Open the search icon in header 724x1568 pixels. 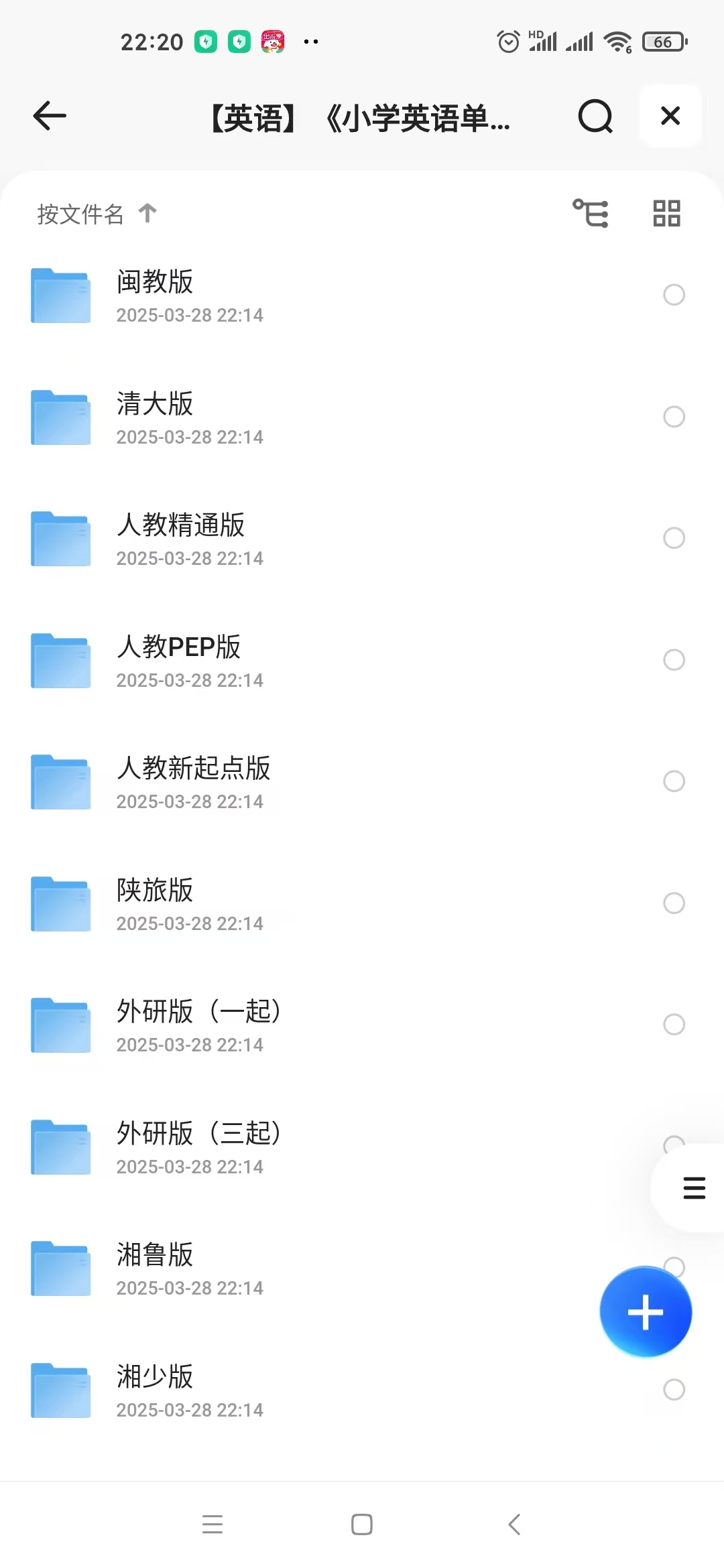595,117
